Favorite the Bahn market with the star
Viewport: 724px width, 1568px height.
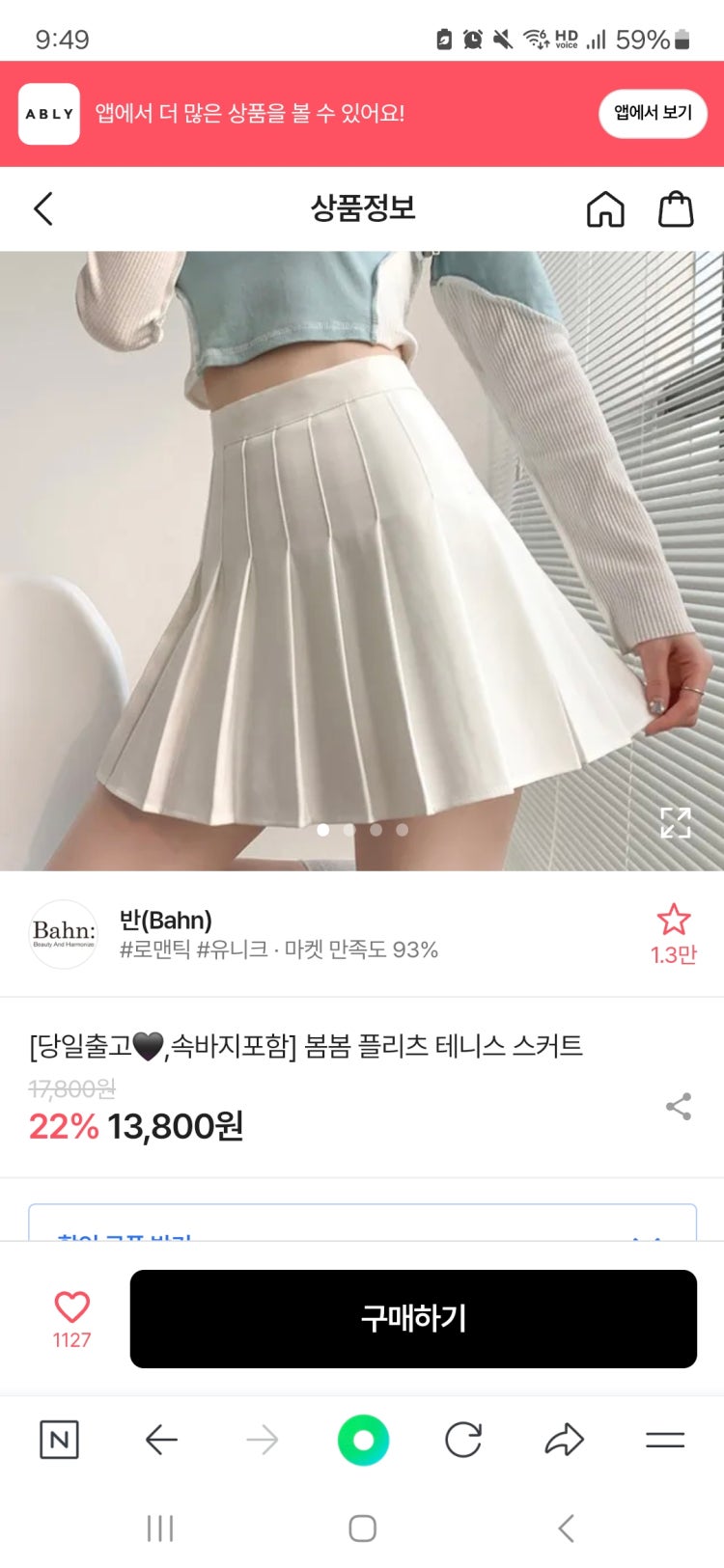[673, 922]
